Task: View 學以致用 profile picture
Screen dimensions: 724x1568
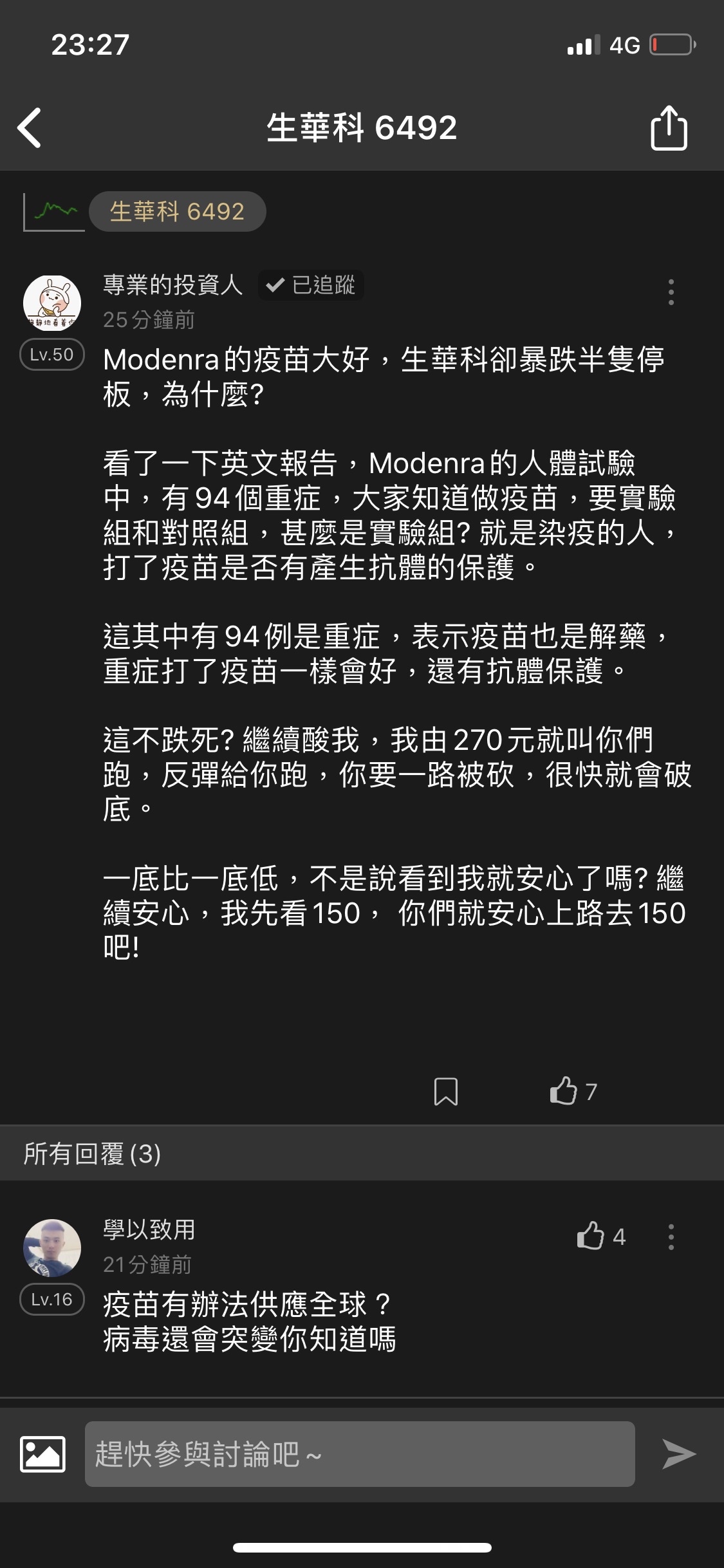Action: coord(52,1247)
